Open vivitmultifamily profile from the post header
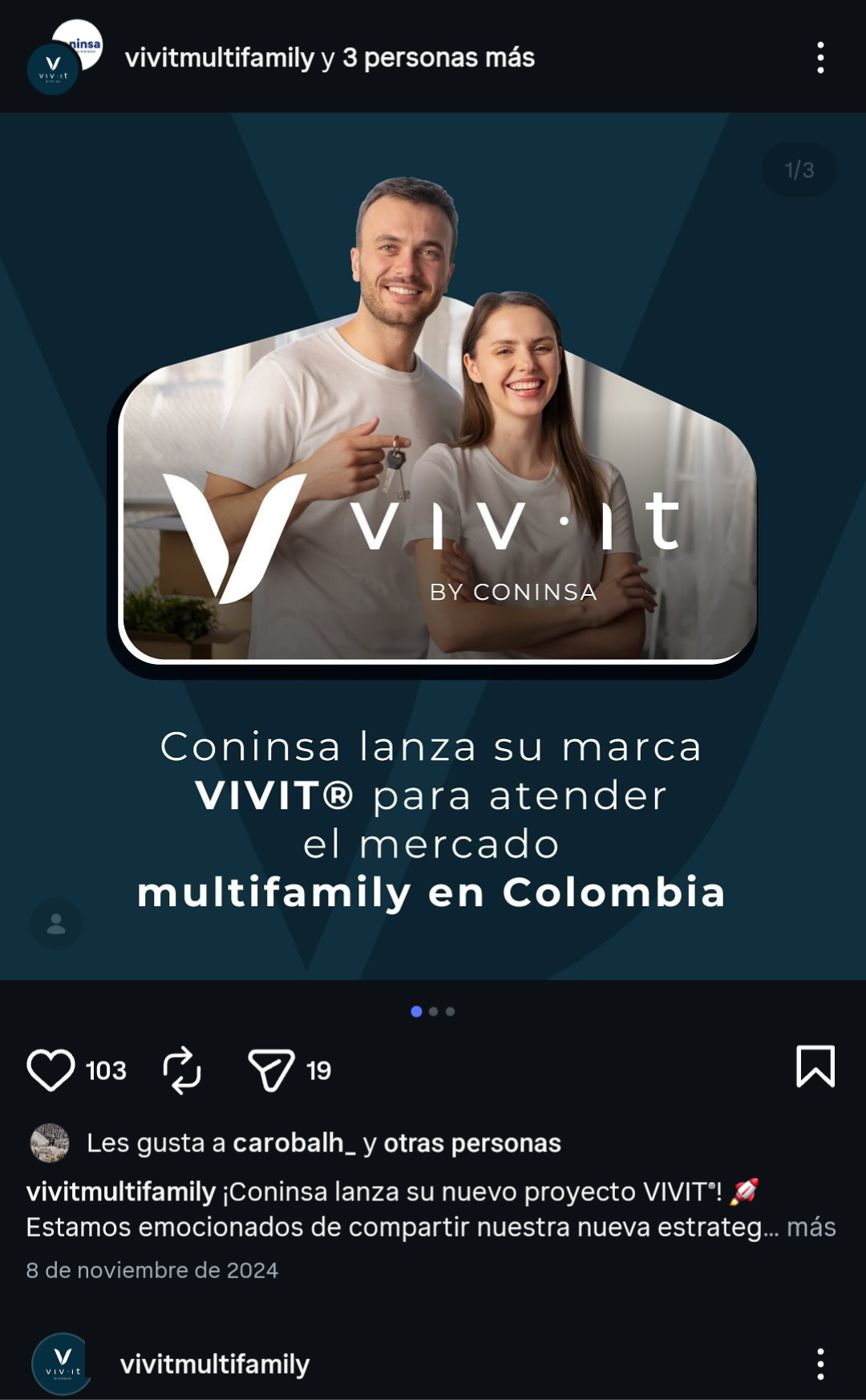 pos(219,58)
